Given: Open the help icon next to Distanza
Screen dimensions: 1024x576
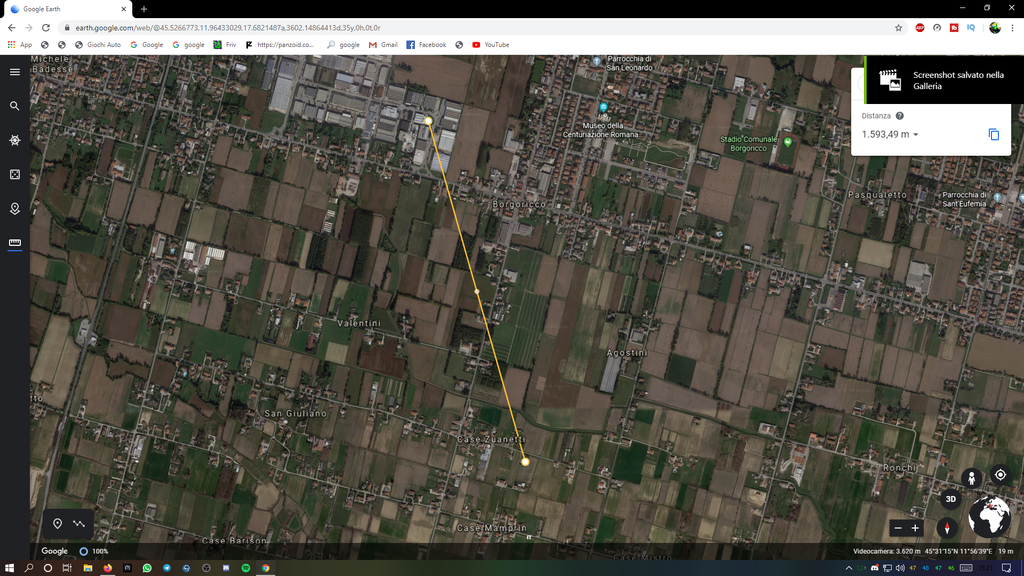Looking at the screenshot, I should pyautogui.click(x=900, y=116).
